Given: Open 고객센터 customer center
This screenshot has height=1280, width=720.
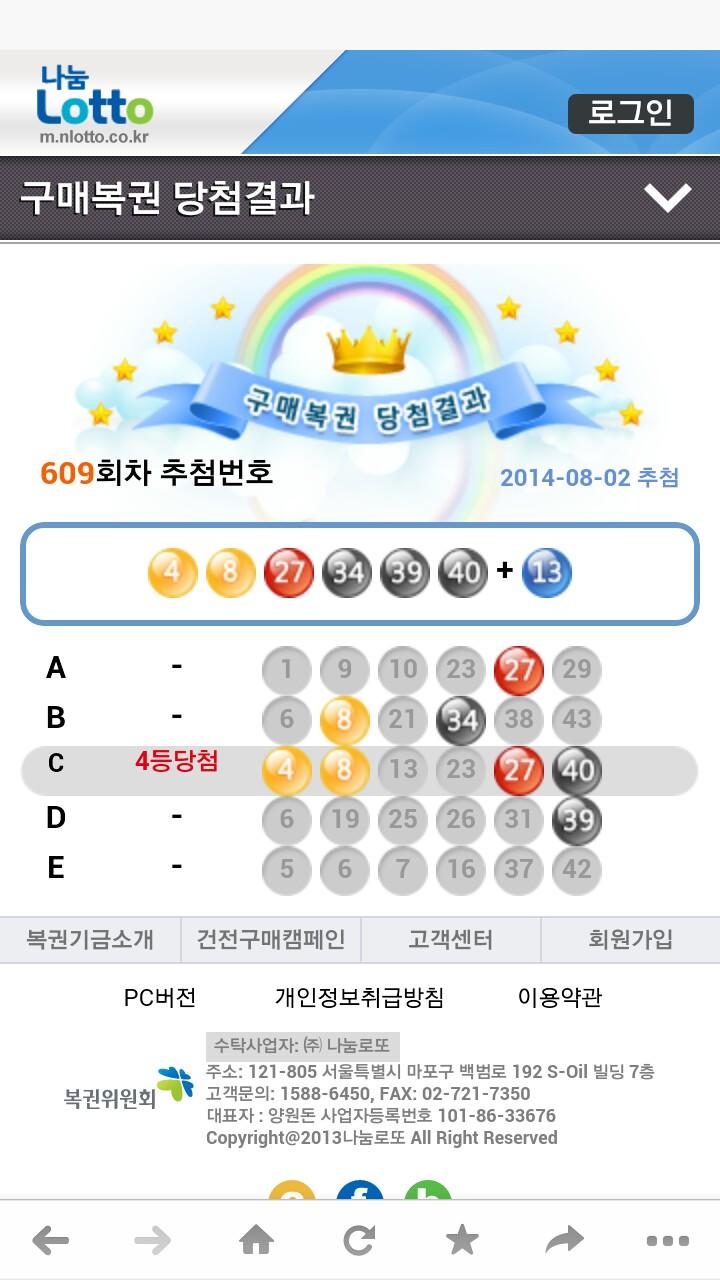Looking at the screenshot, I should click(451, 940).
